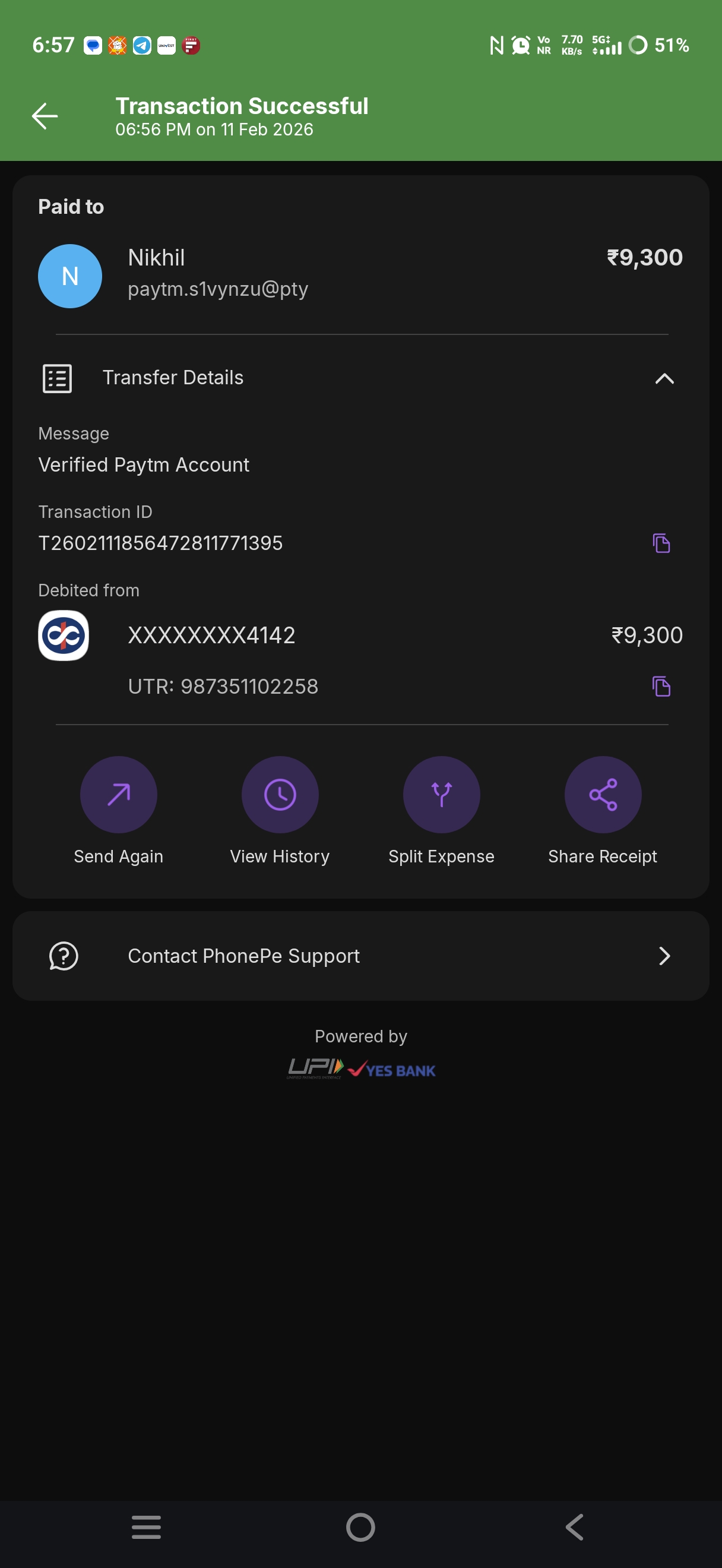The height and width of the screenshot is (1568, 722).
Task: Tap Send Again to repeat payment
Action: 119,794
